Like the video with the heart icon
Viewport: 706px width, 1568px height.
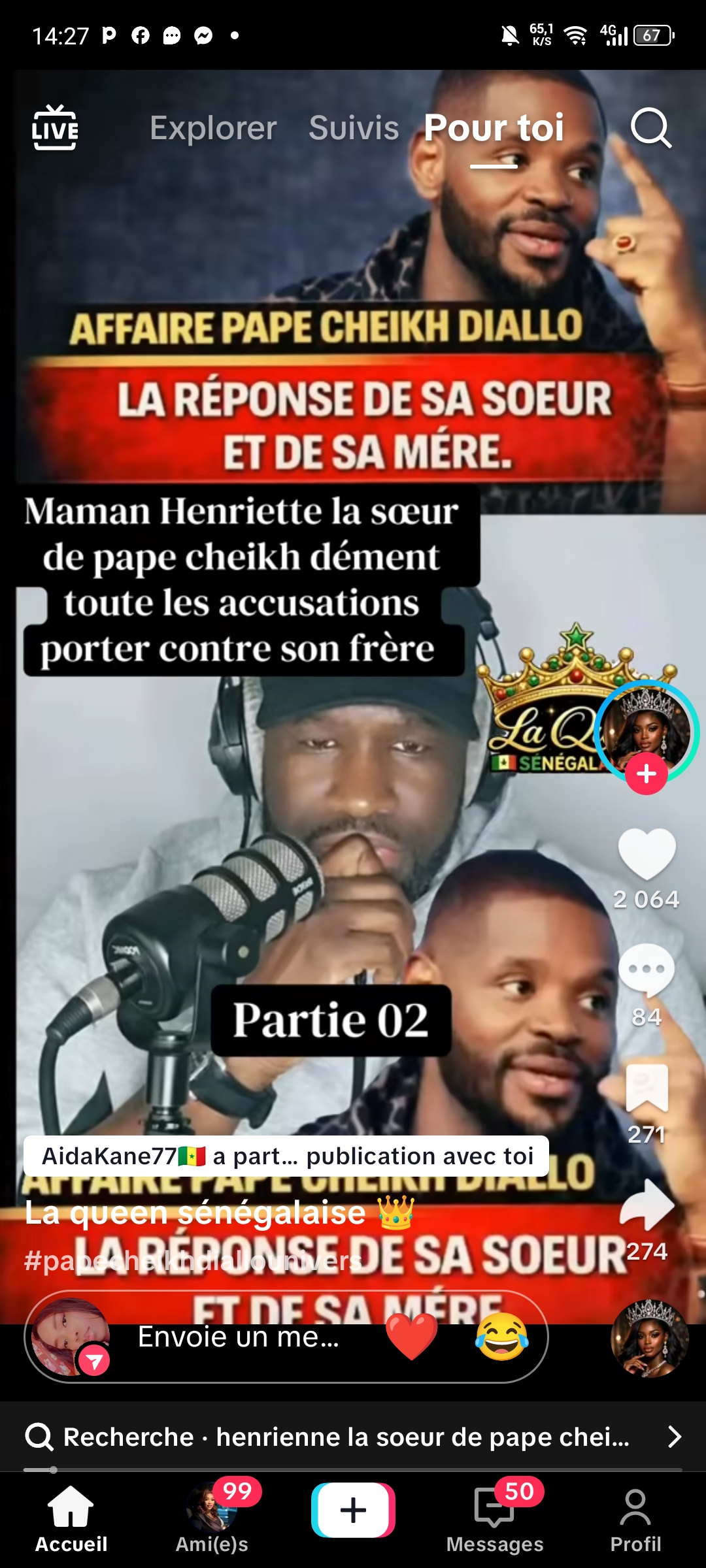648,856
